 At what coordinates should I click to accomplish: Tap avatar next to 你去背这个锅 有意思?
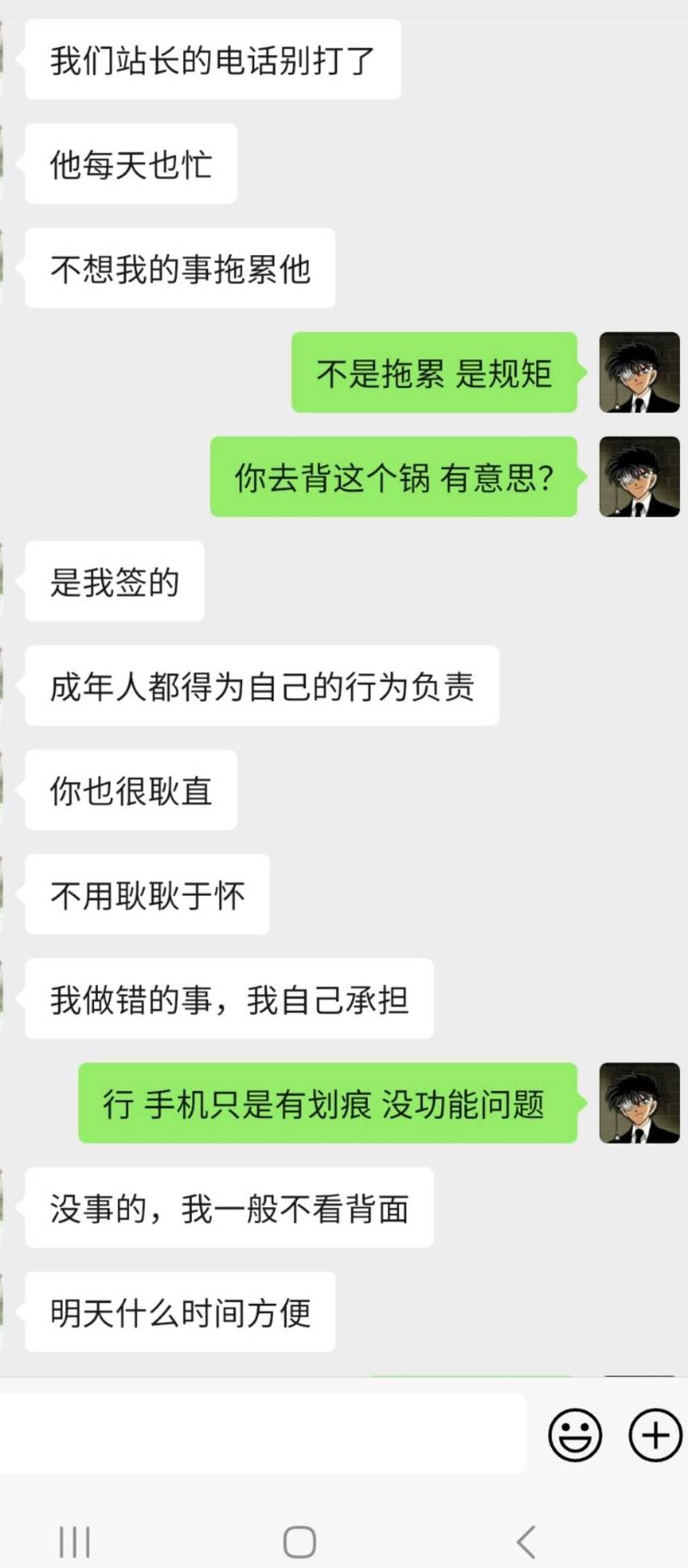[639, 477]
